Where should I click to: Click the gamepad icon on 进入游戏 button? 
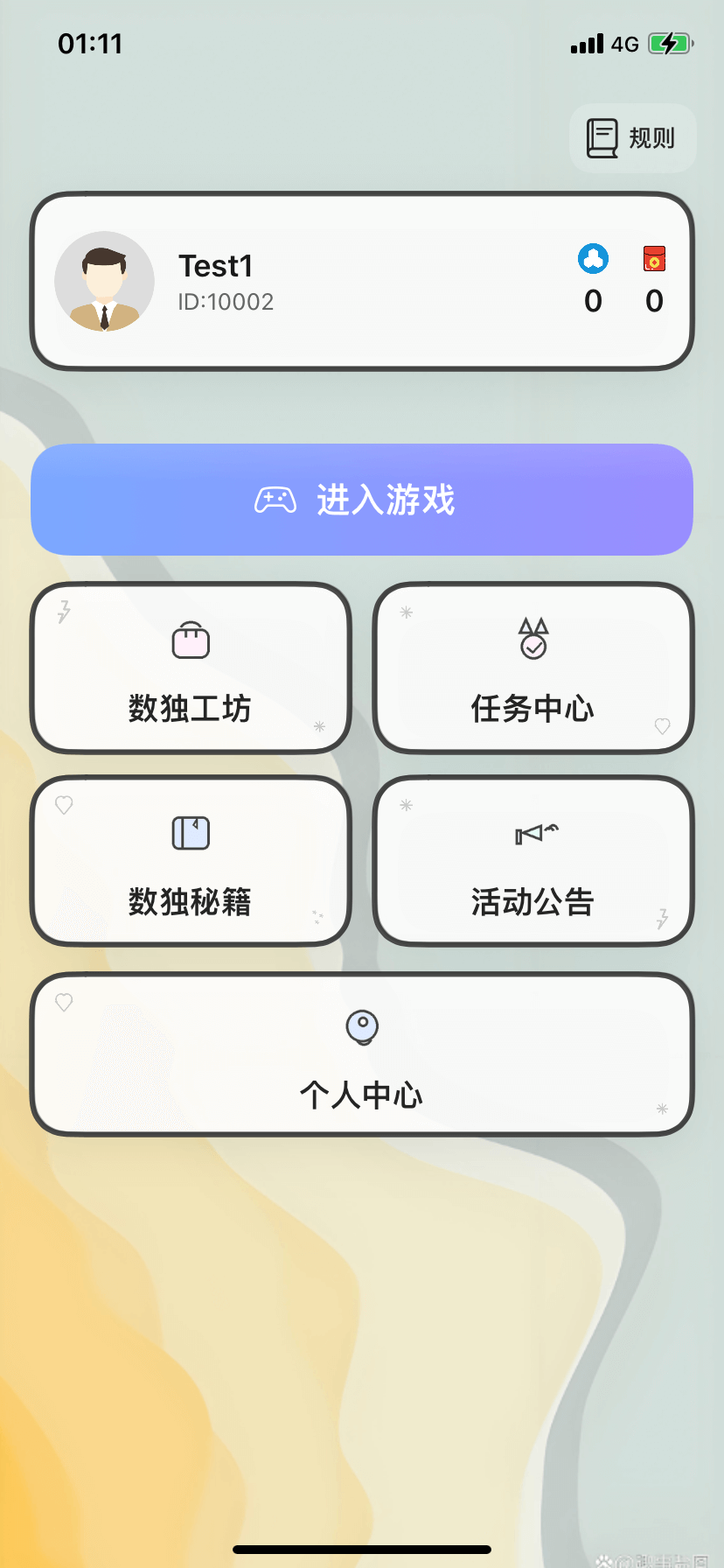pyautogui.click(x=275, y=499)
